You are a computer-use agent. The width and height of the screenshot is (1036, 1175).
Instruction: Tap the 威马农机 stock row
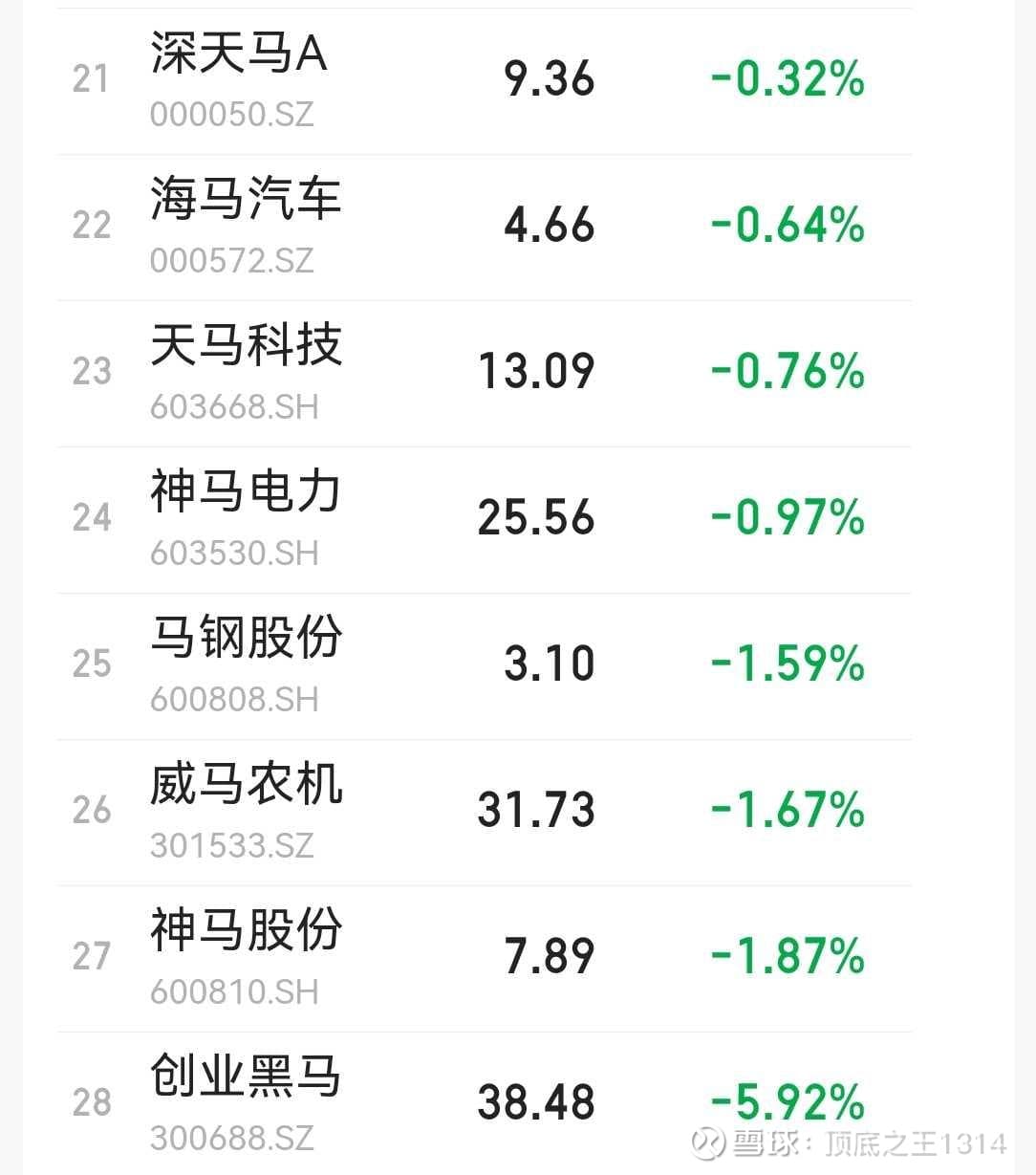246,785
